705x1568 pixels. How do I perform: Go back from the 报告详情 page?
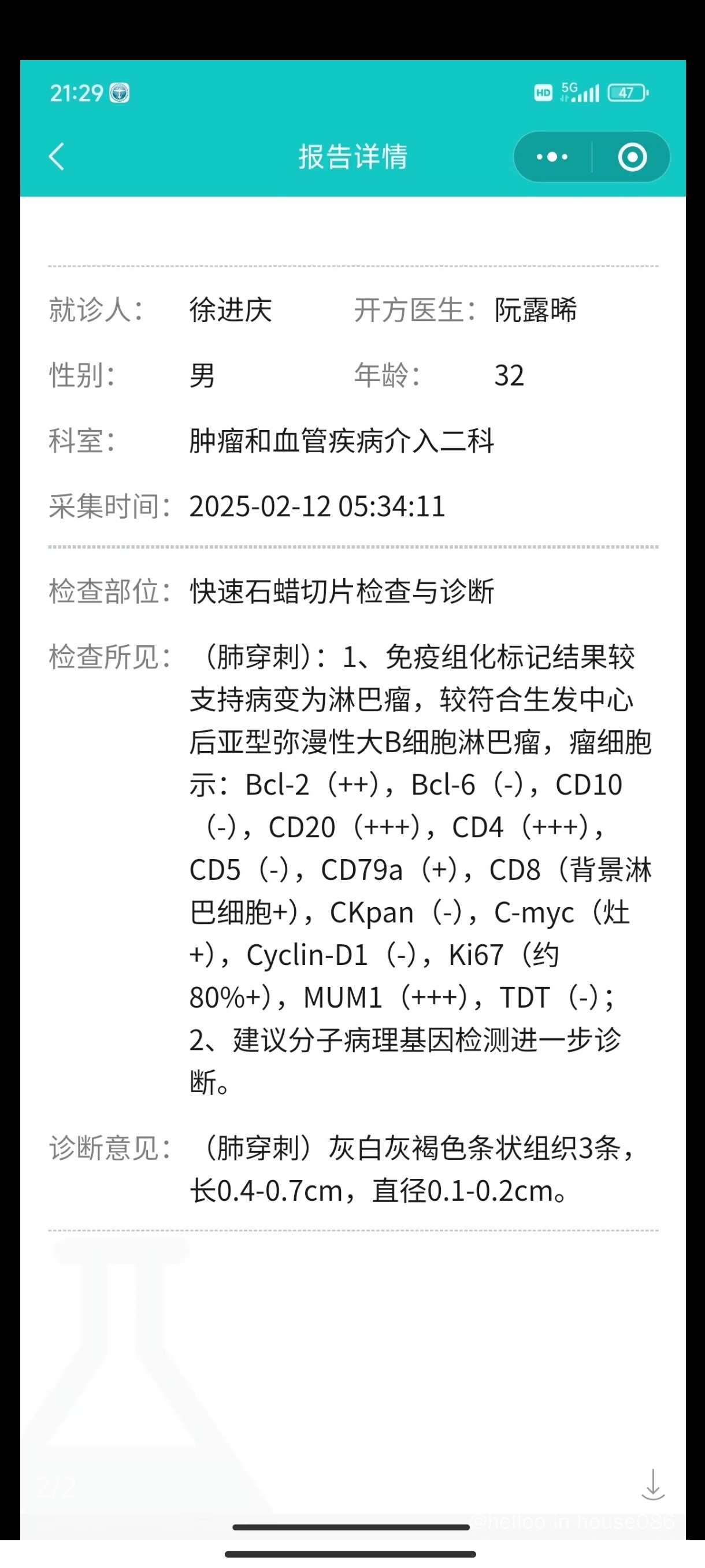tap(57, 157)
